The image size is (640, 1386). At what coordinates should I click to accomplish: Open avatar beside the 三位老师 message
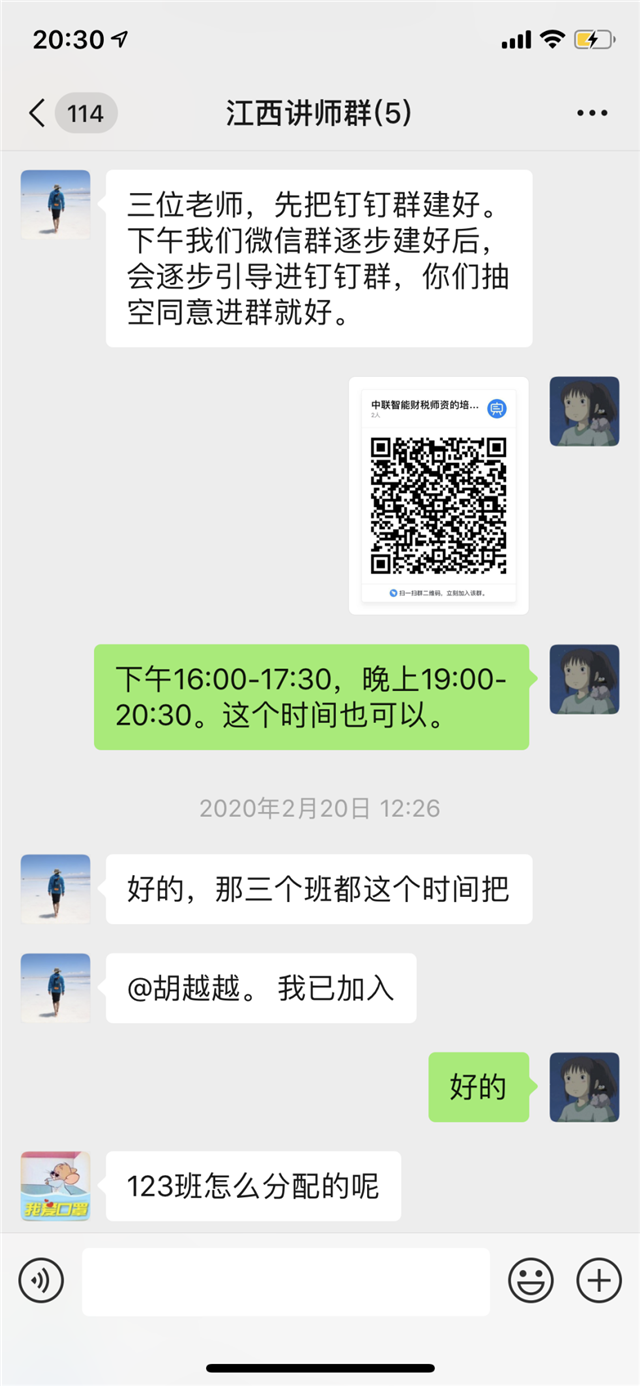[56, 204]
